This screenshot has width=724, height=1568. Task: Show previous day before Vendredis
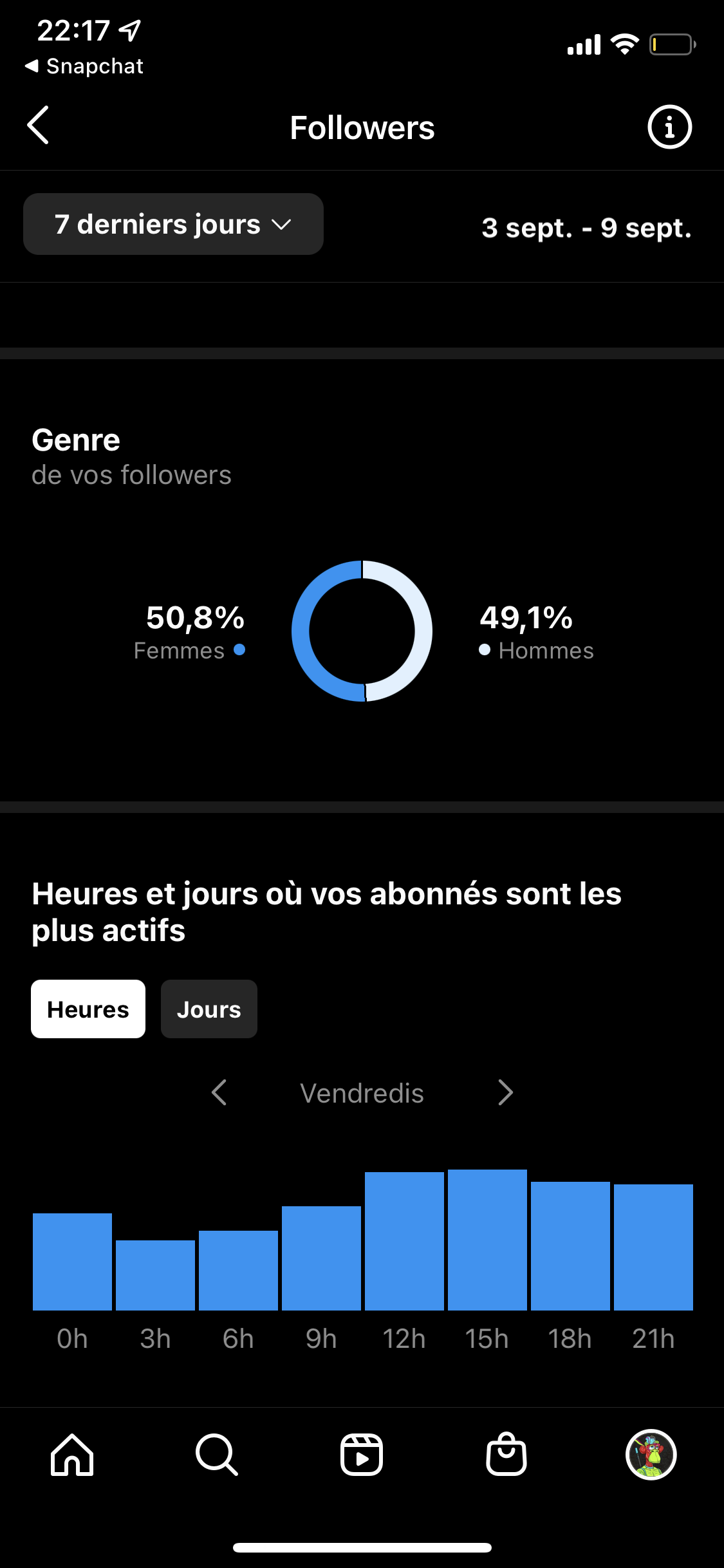pos(219,1092)
